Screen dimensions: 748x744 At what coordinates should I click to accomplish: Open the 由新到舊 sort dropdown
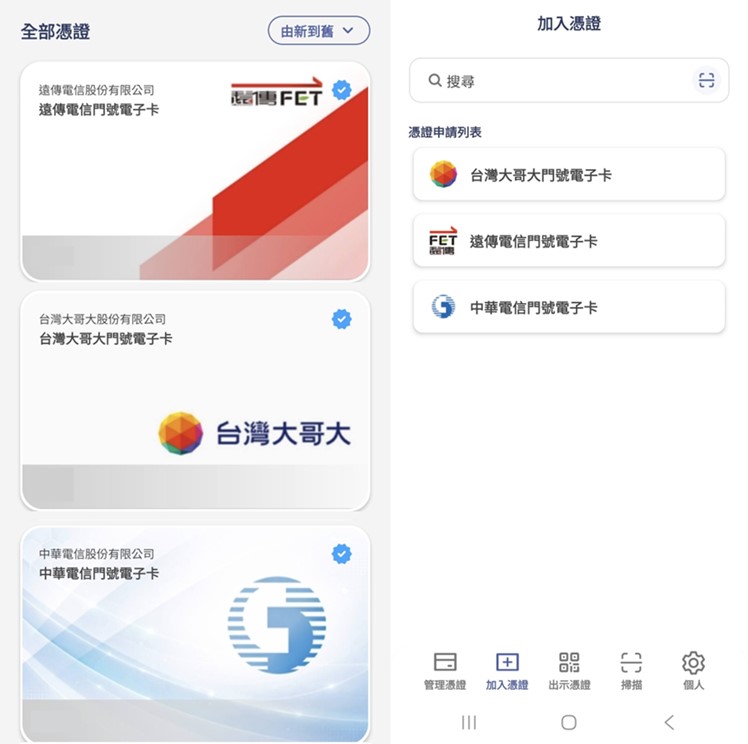[x=318, y=31]
